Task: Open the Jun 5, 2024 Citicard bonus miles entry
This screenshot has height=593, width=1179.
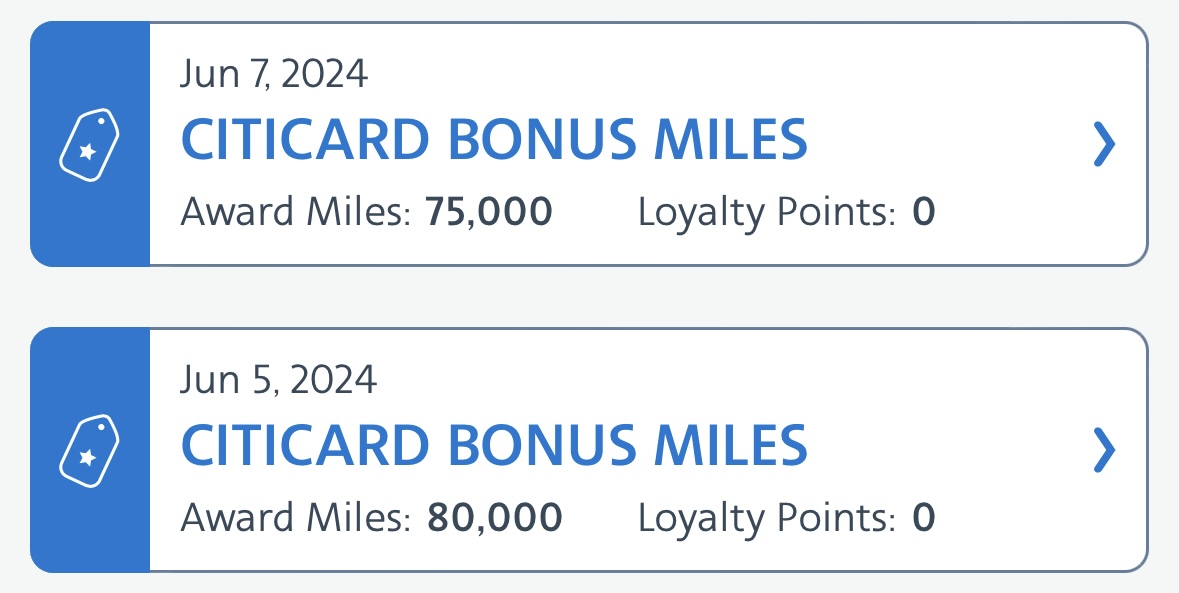Action: tap(590, 450)
